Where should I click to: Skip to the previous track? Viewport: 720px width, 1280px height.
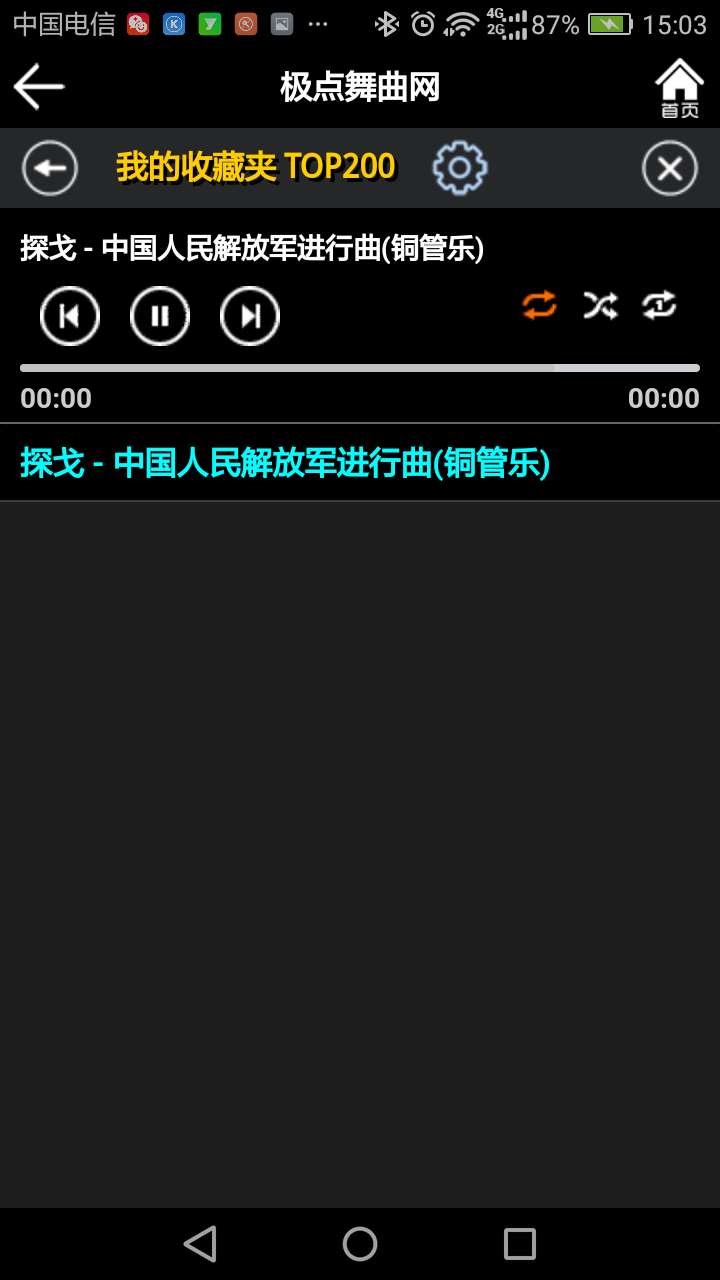[70, 316]
